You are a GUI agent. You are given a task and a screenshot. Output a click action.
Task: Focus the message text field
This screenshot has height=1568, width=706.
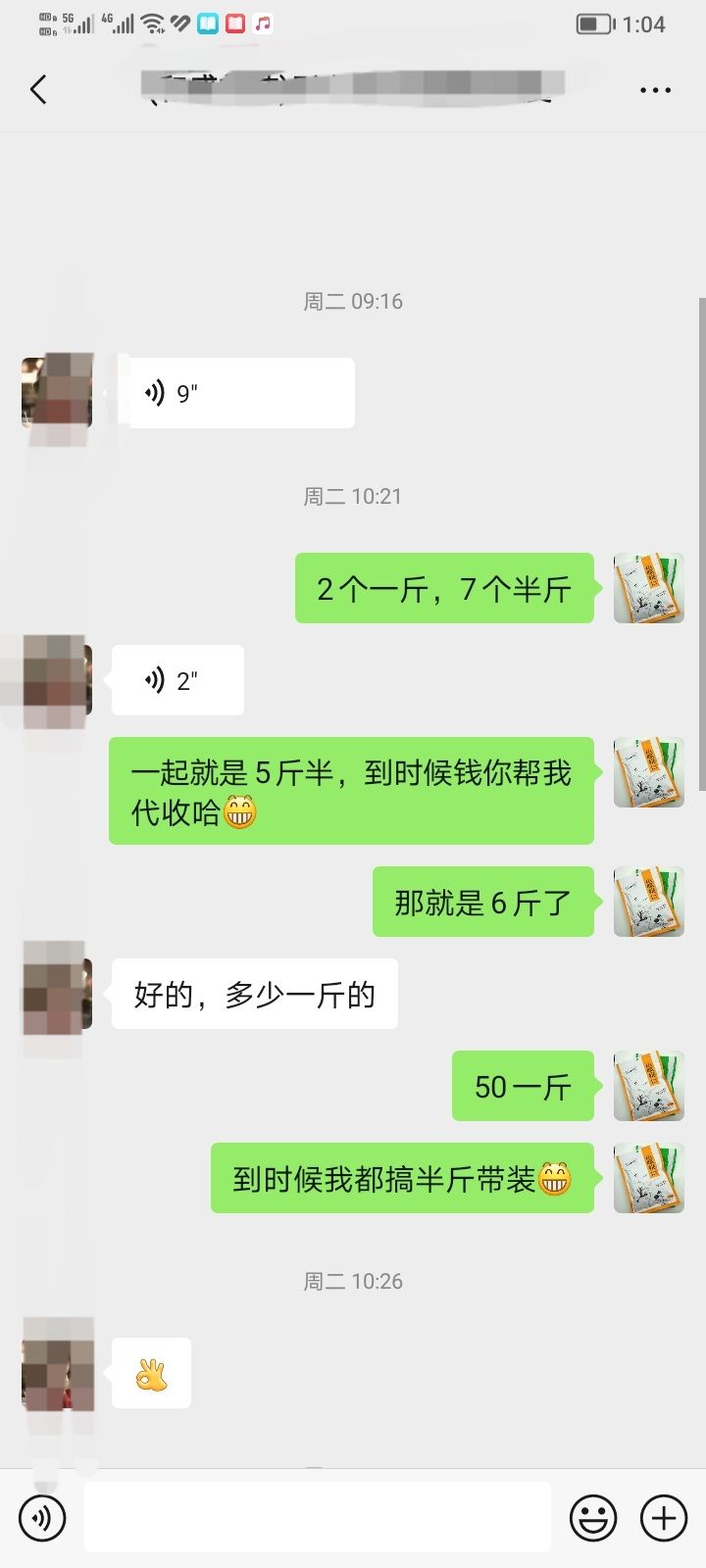(x=317, y=1518)
